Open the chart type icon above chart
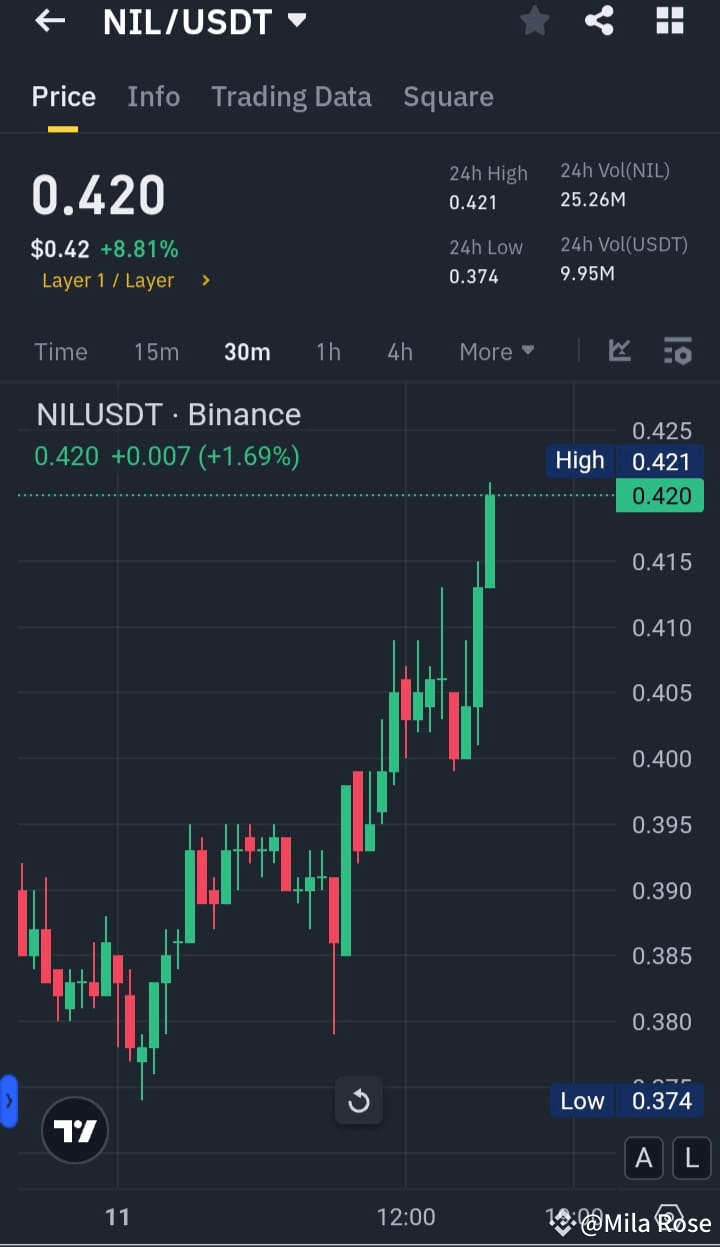Viewport: 720px width, 1247px height. (620, 351)
